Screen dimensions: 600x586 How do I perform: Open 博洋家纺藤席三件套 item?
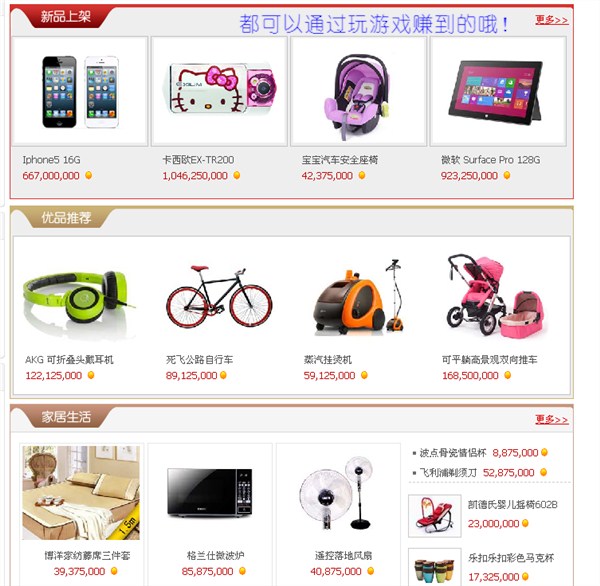pyautogui.click(x=80, y=493)
